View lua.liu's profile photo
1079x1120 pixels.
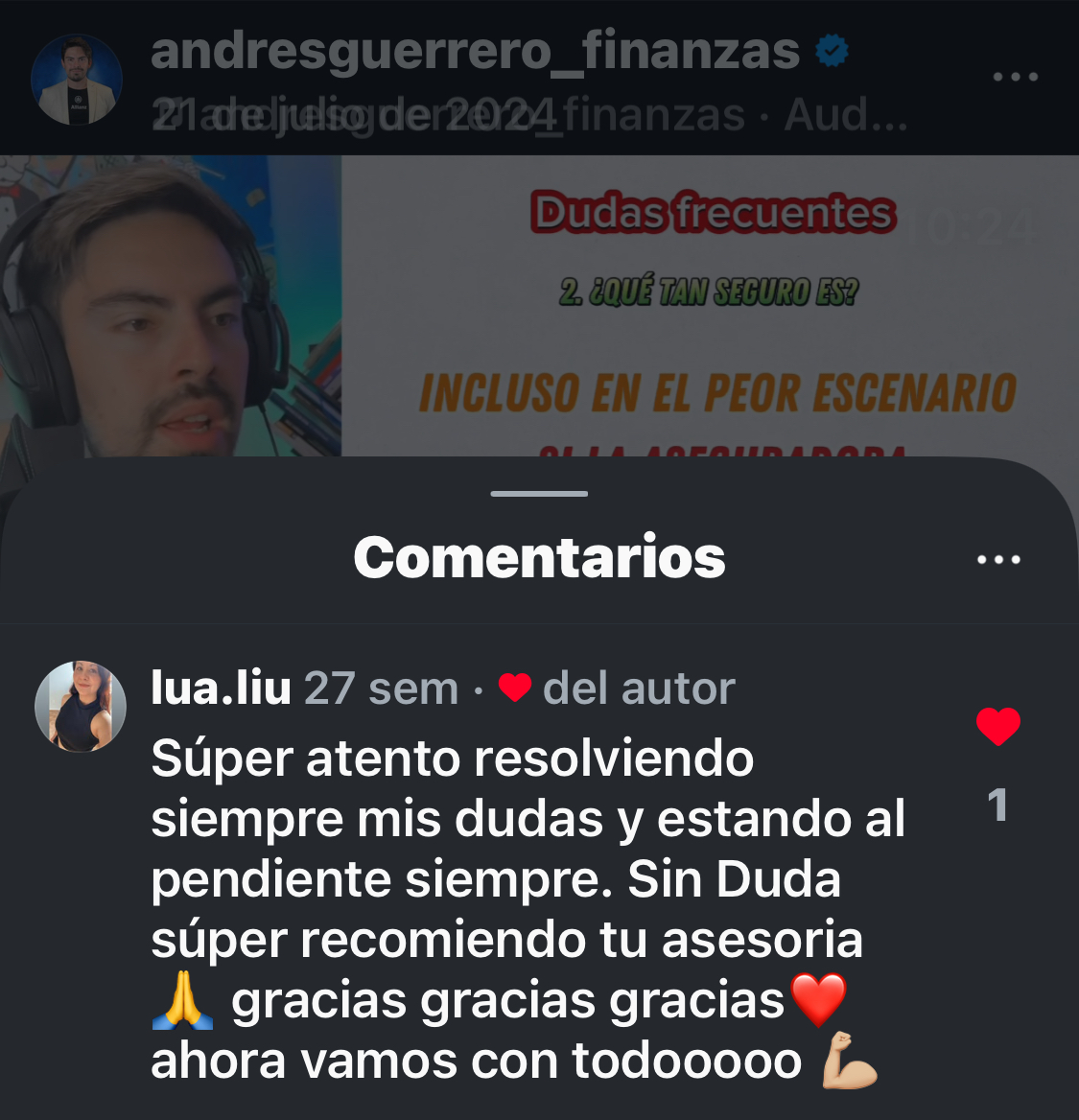pyautogui.click(x=81, y=706)
